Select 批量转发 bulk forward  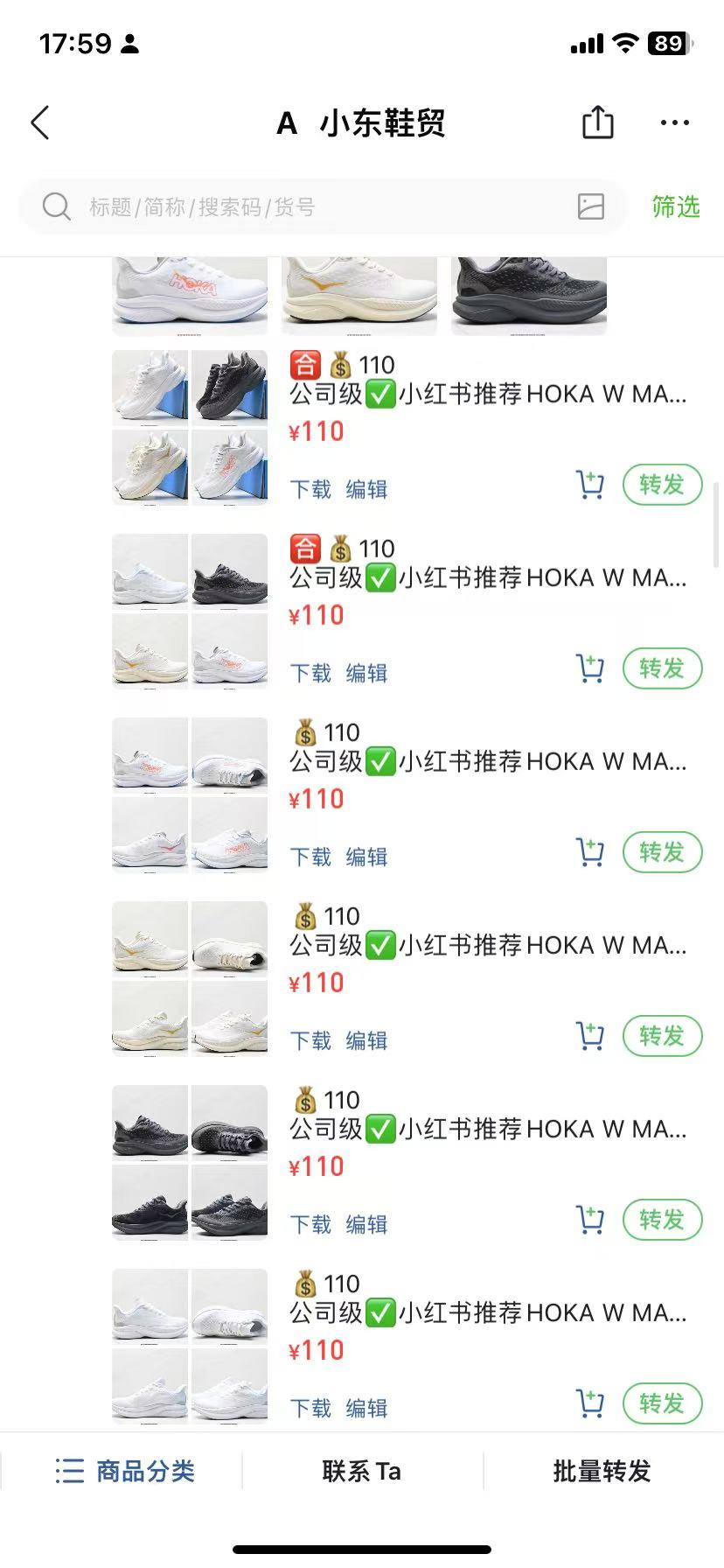click(602, 1471)
